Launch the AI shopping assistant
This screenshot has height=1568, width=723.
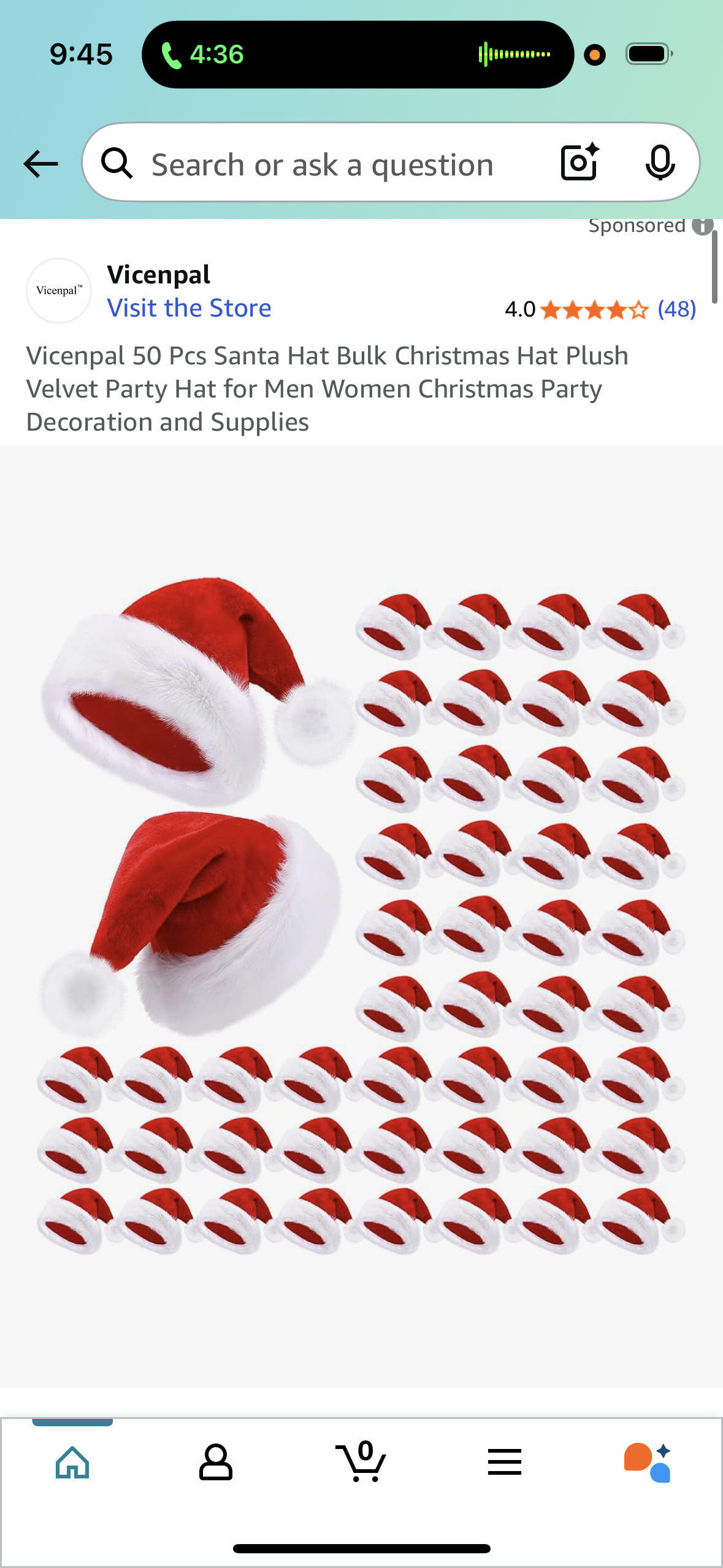click(648, 1462)
